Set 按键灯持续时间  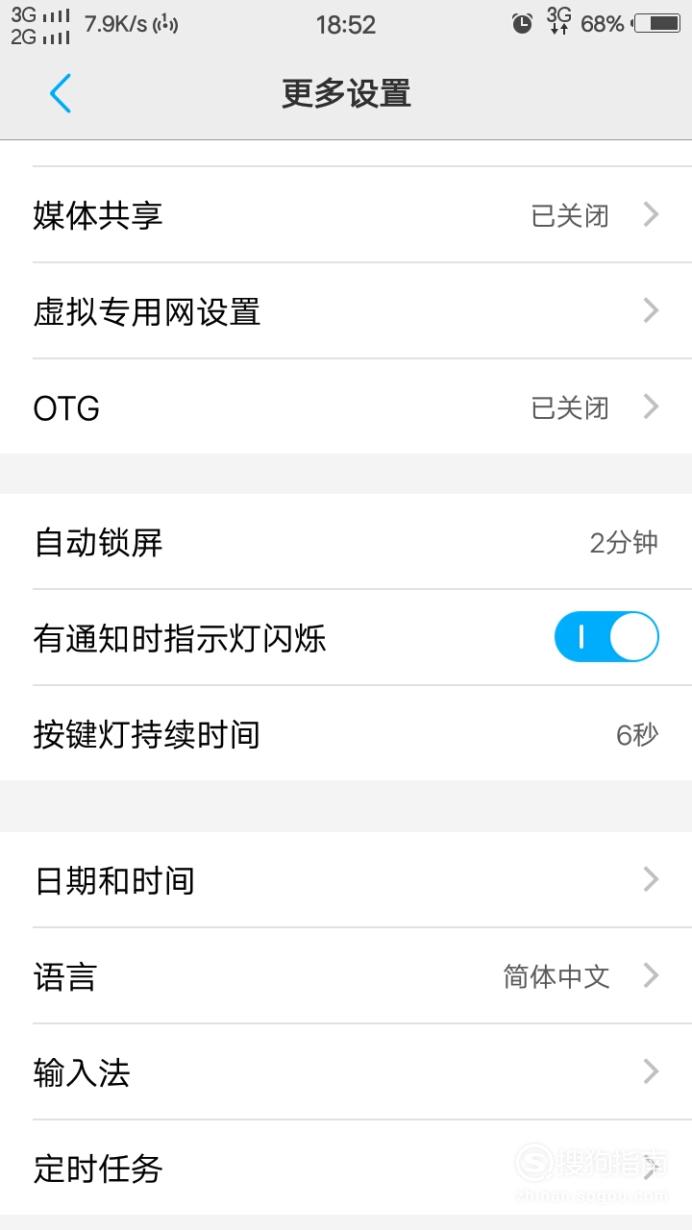346,734
